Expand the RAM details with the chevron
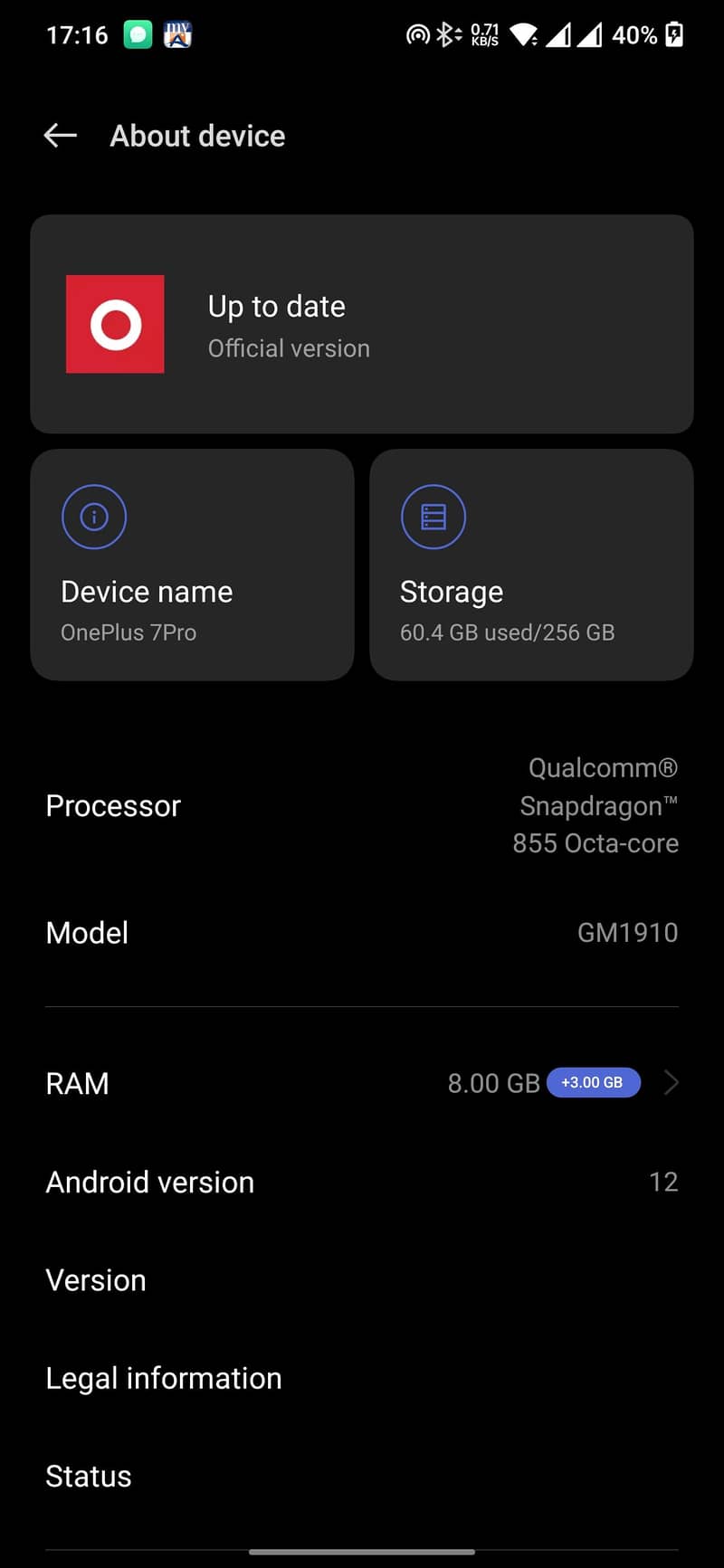 [672, 1082]
